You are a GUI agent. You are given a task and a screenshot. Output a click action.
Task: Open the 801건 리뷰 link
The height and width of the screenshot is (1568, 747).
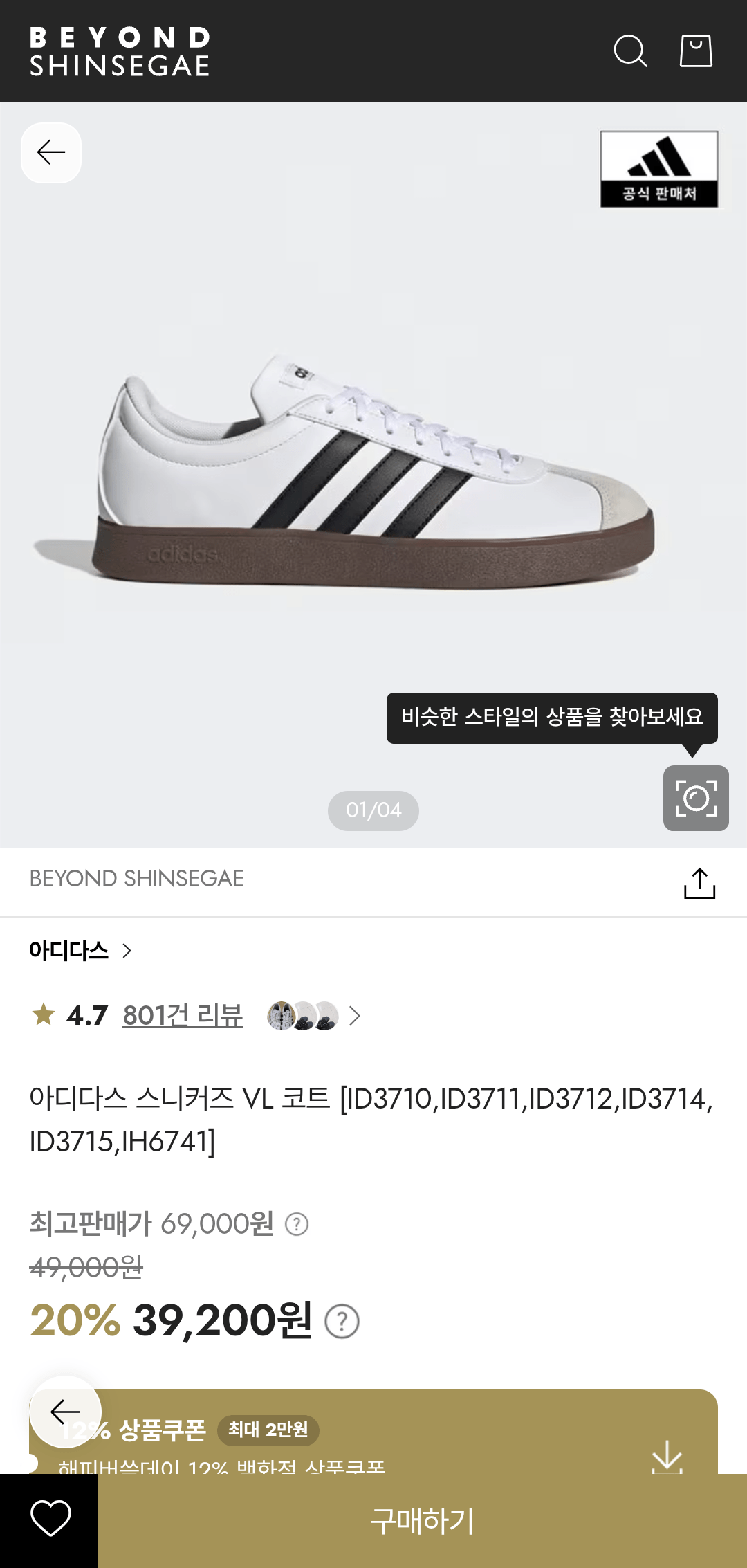click(181, 1014)
